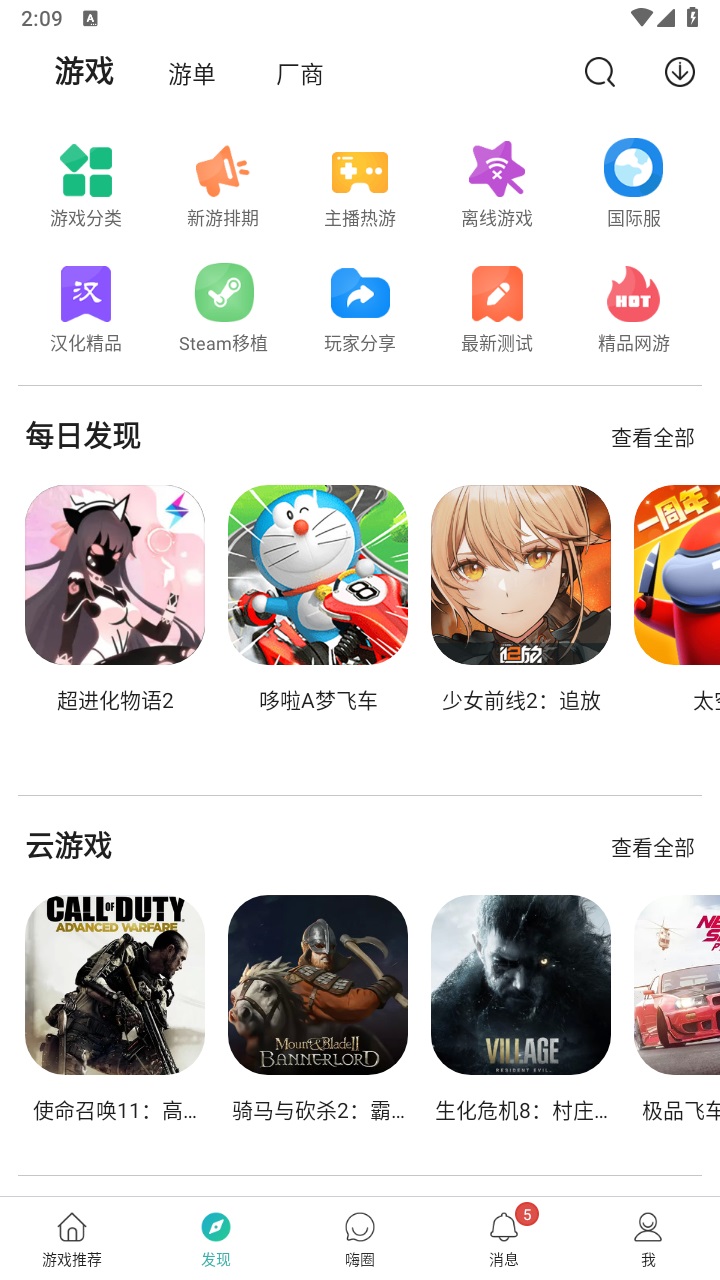Go to the 嗨圈 community section
Viewport: 720px width, 1280px height.
point(359,1237)
